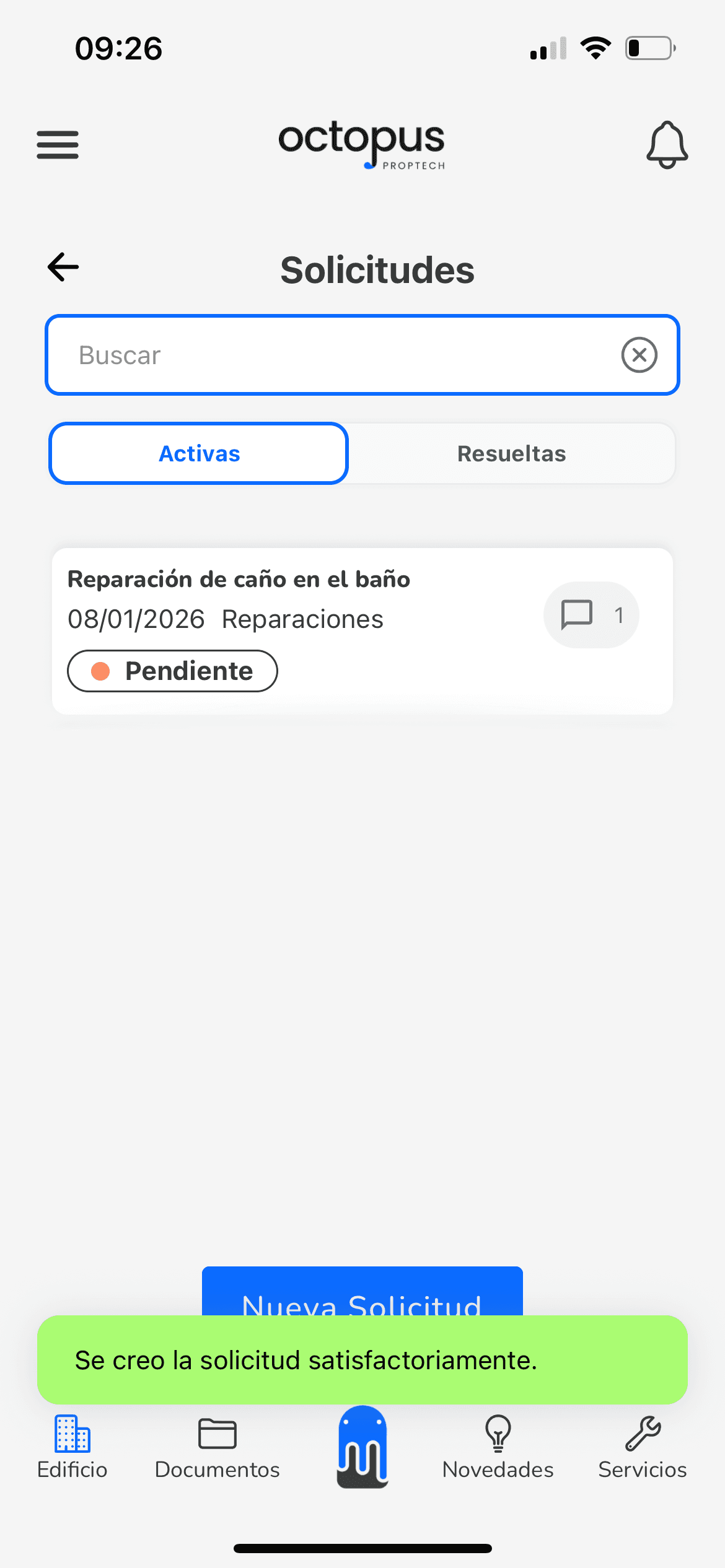This screenshot has height=1568, width=725.
Task: Go back with the arrow
Action: [63, 268]
